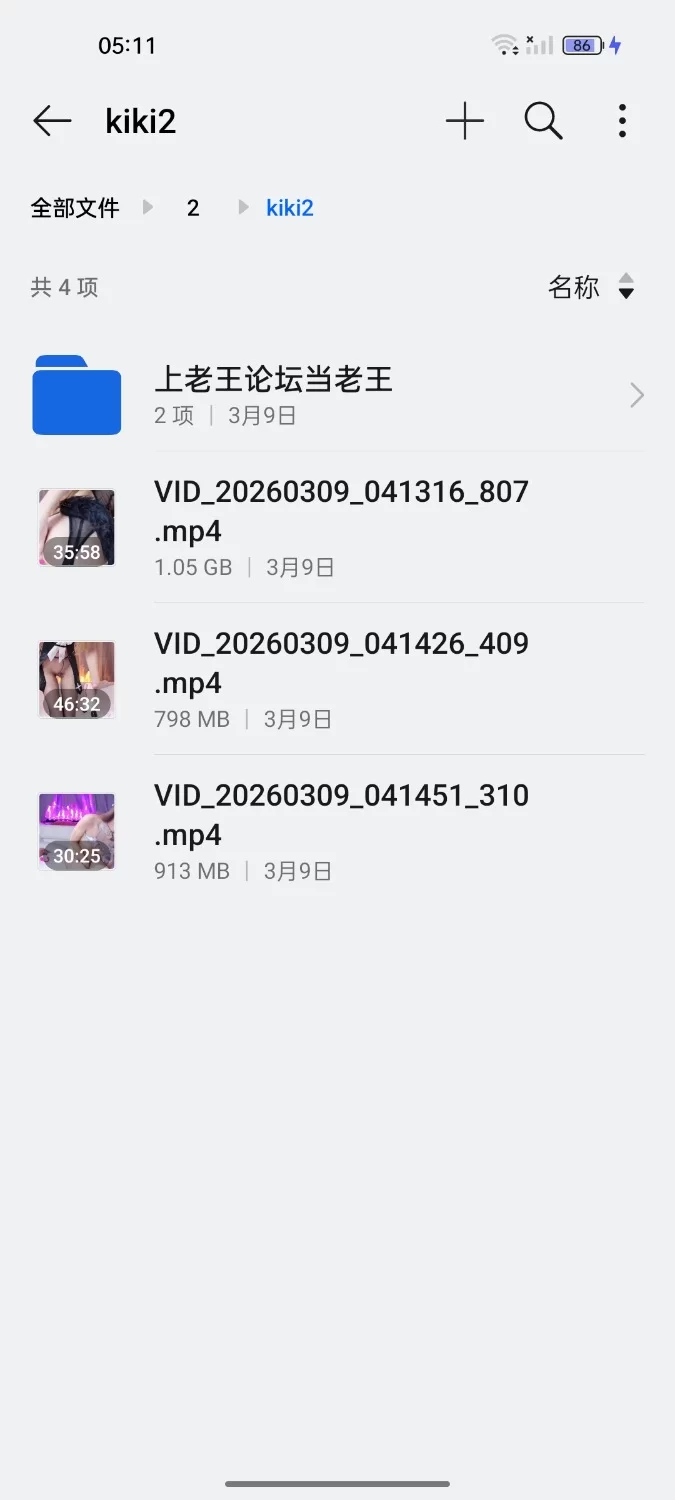
Task: Go back from the kiki2 folder
Action: pos(52,122)
